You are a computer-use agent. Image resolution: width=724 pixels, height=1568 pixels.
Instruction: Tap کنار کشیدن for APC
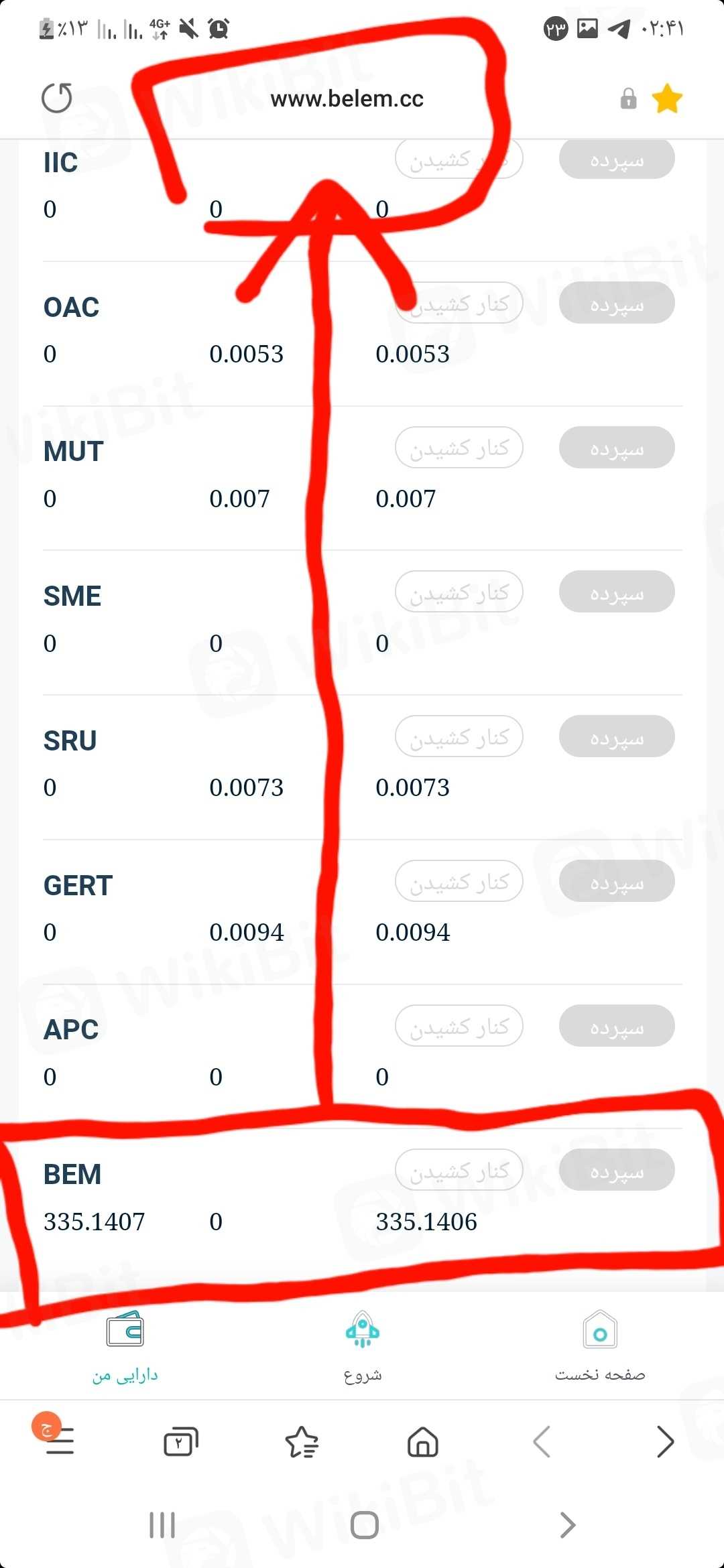pos(459,1026)
